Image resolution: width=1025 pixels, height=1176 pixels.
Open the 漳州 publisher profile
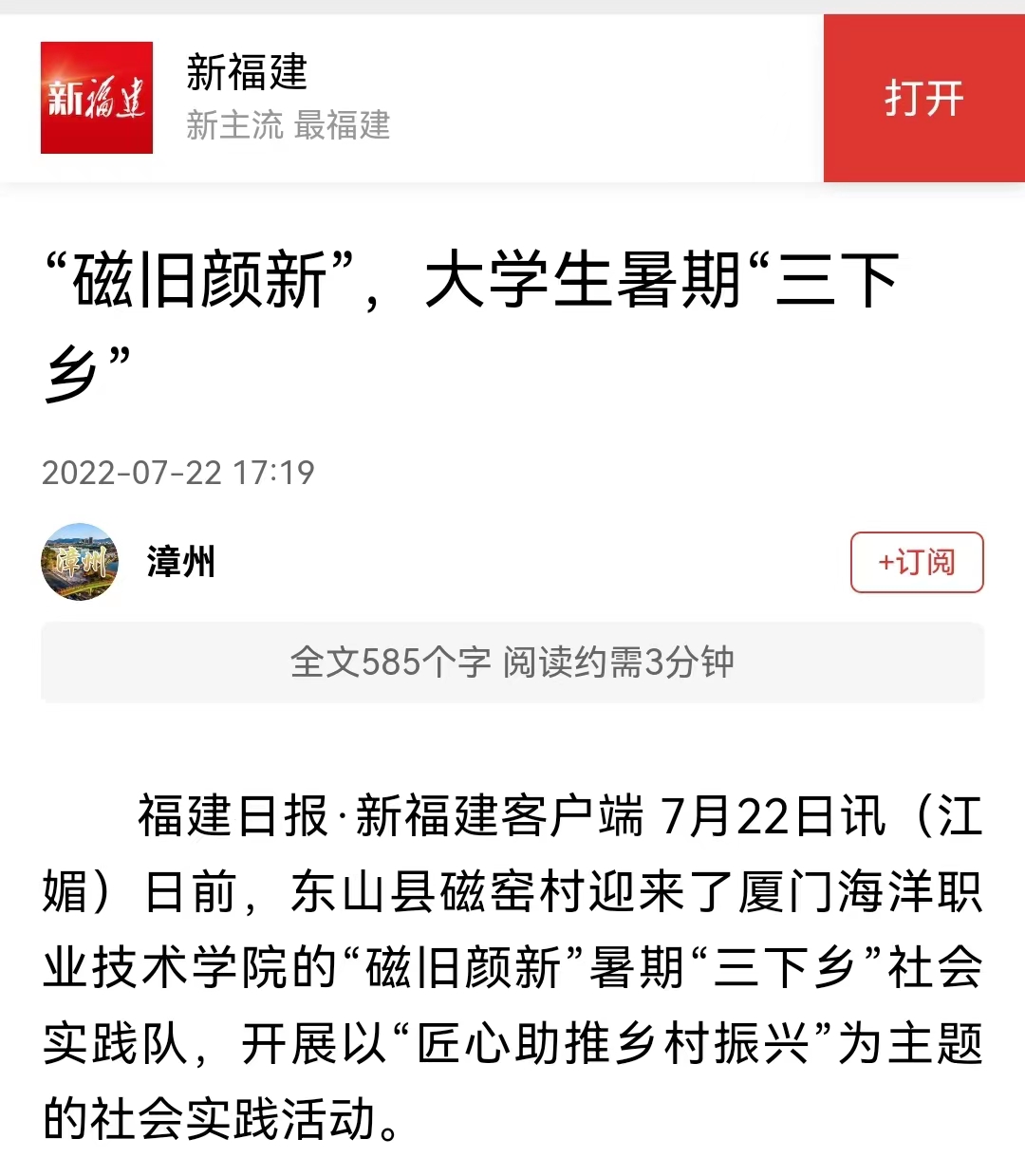[x=180, y=562]
